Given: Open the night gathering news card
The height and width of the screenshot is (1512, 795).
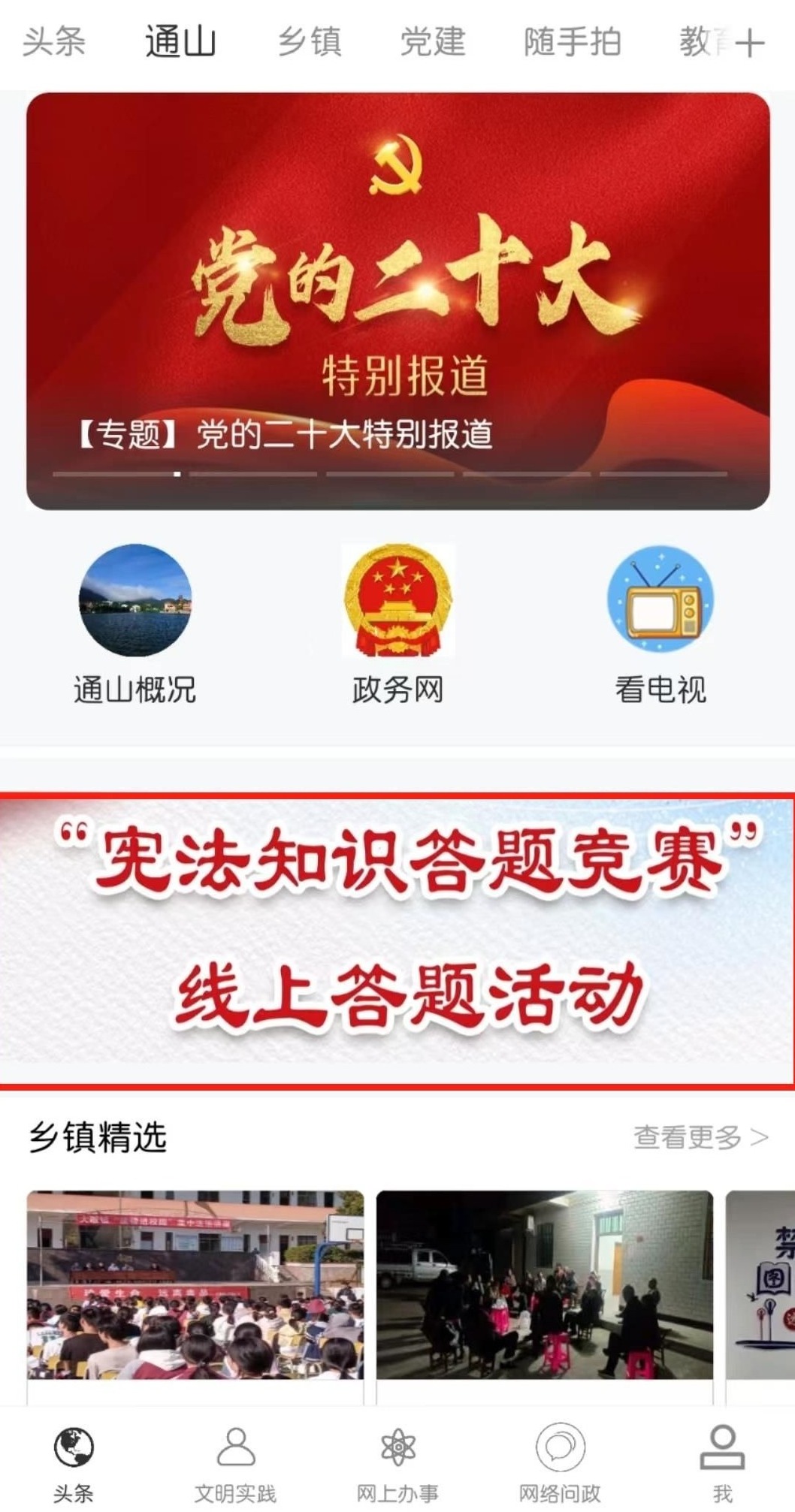Looking at the screenshot, I should pos(544,1284).
